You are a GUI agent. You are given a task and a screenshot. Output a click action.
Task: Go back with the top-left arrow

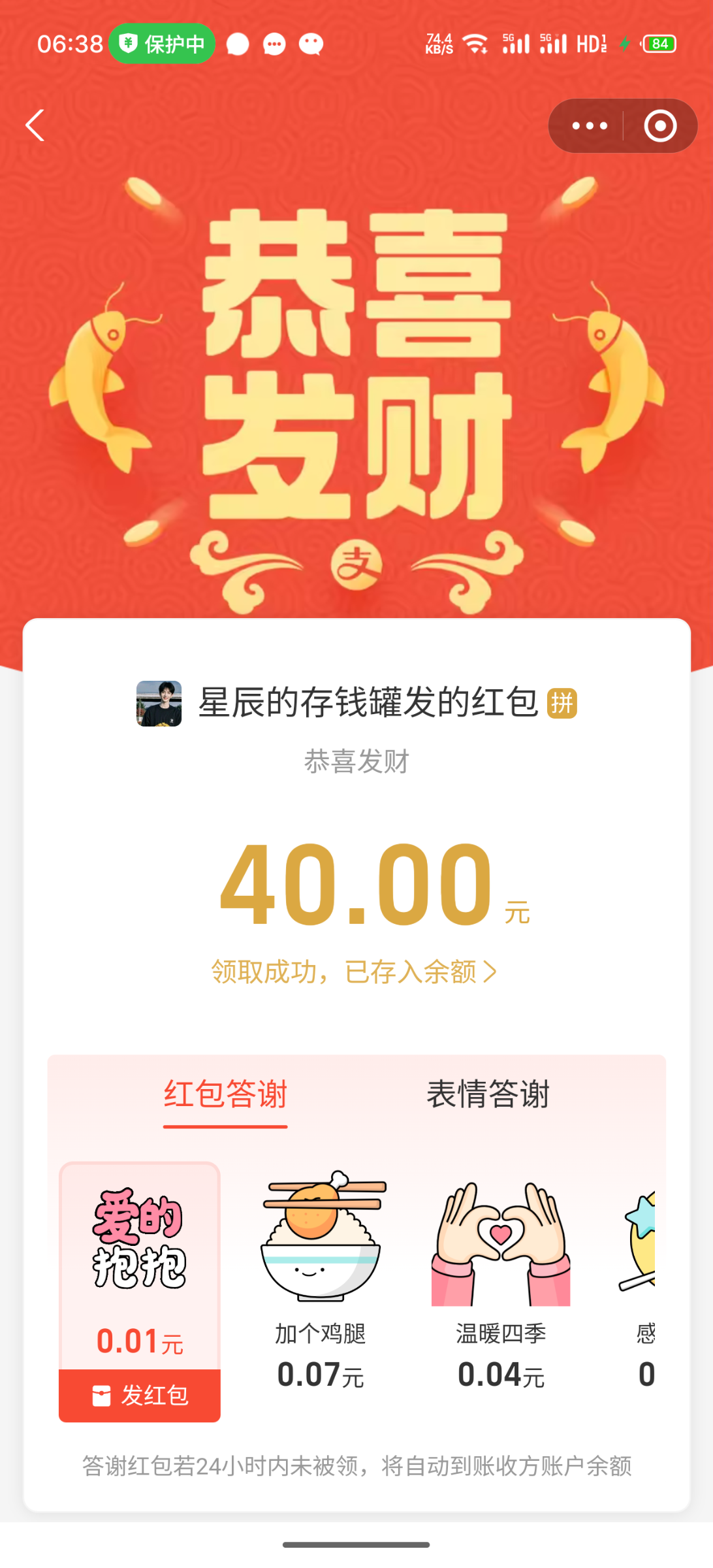point(35,125)
